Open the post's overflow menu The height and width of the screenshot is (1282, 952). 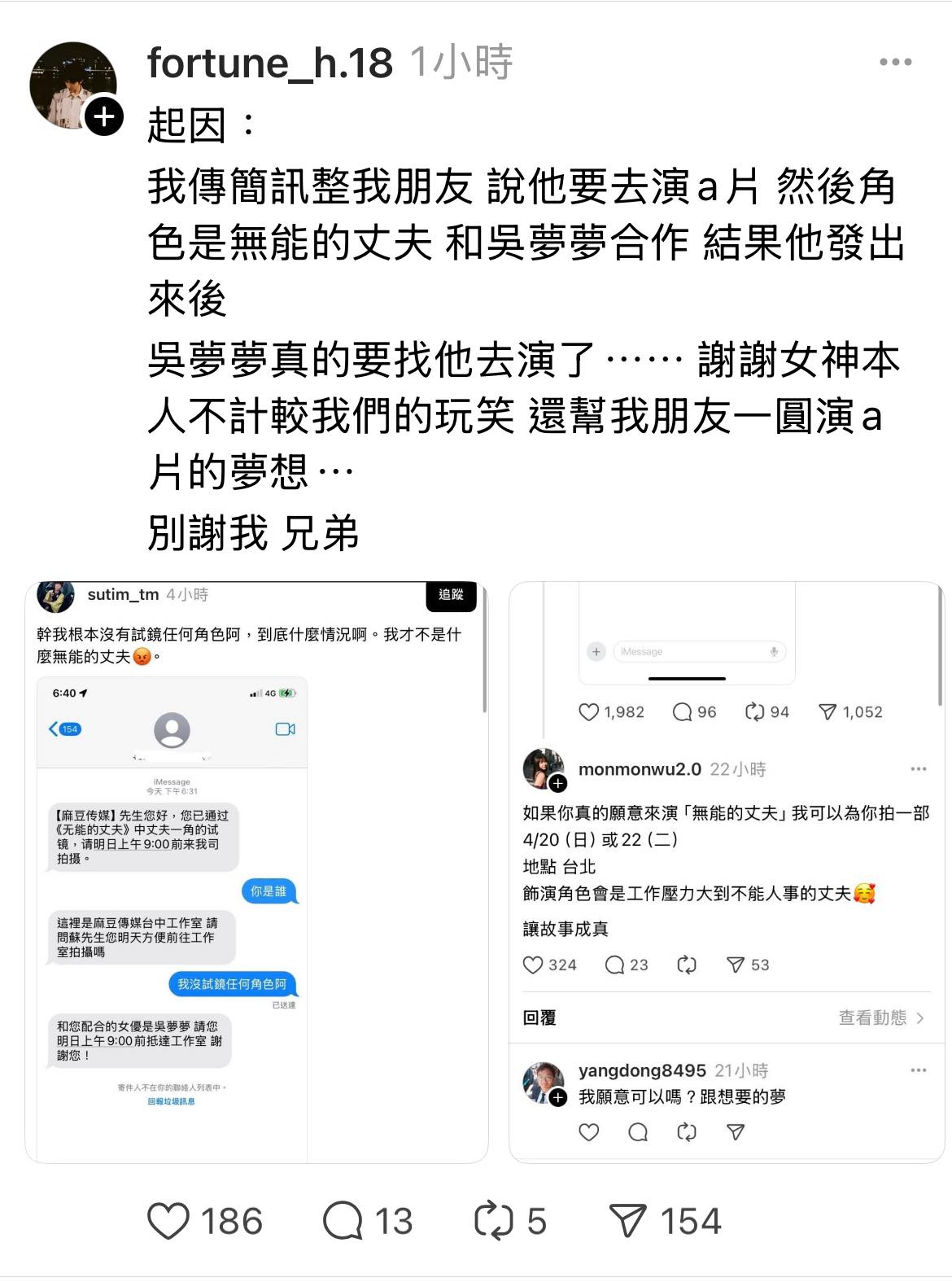click(x=895, y=62)
